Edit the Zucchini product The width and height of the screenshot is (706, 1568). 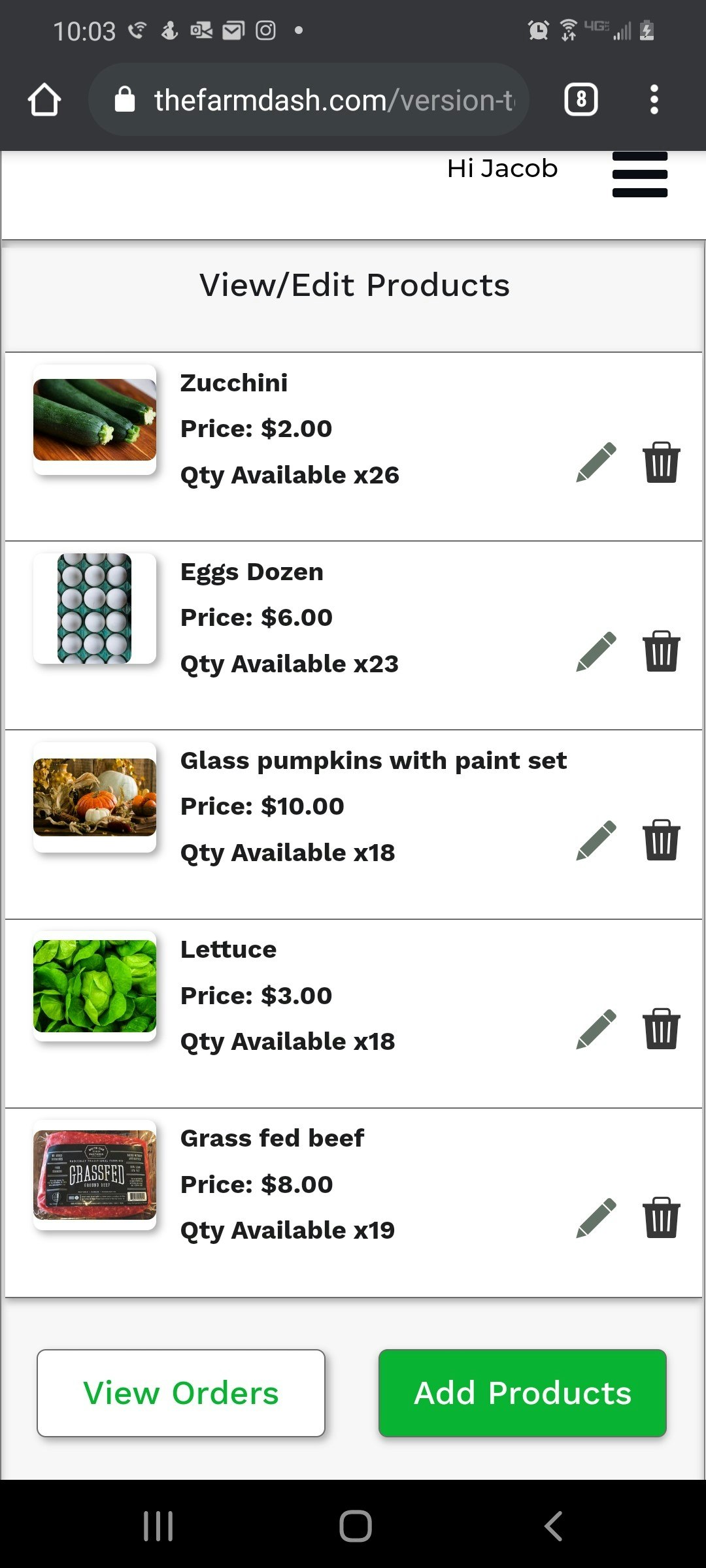pyautogui.click(x=596, y=463)
